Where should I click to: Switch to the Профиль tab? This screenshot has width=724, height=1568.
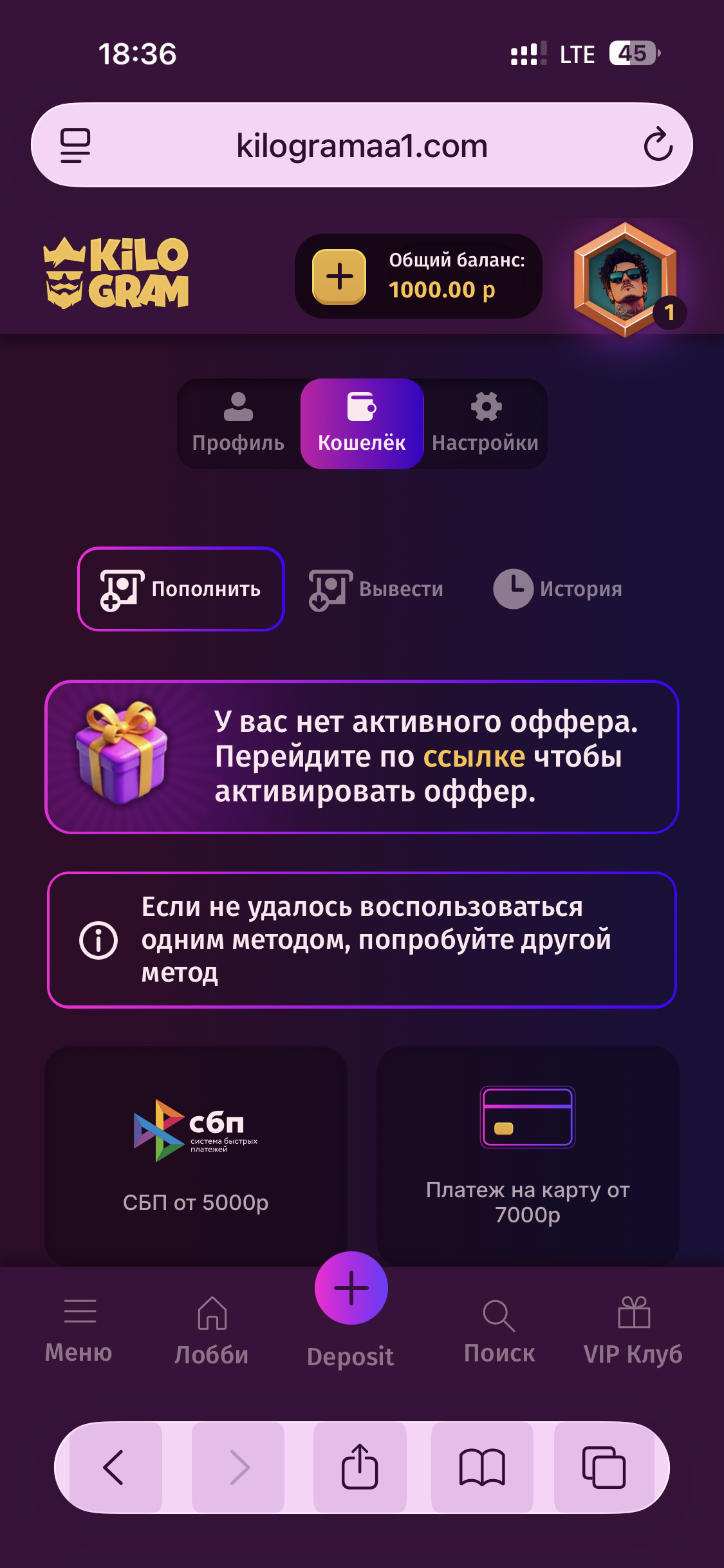[x=238, y=424]
